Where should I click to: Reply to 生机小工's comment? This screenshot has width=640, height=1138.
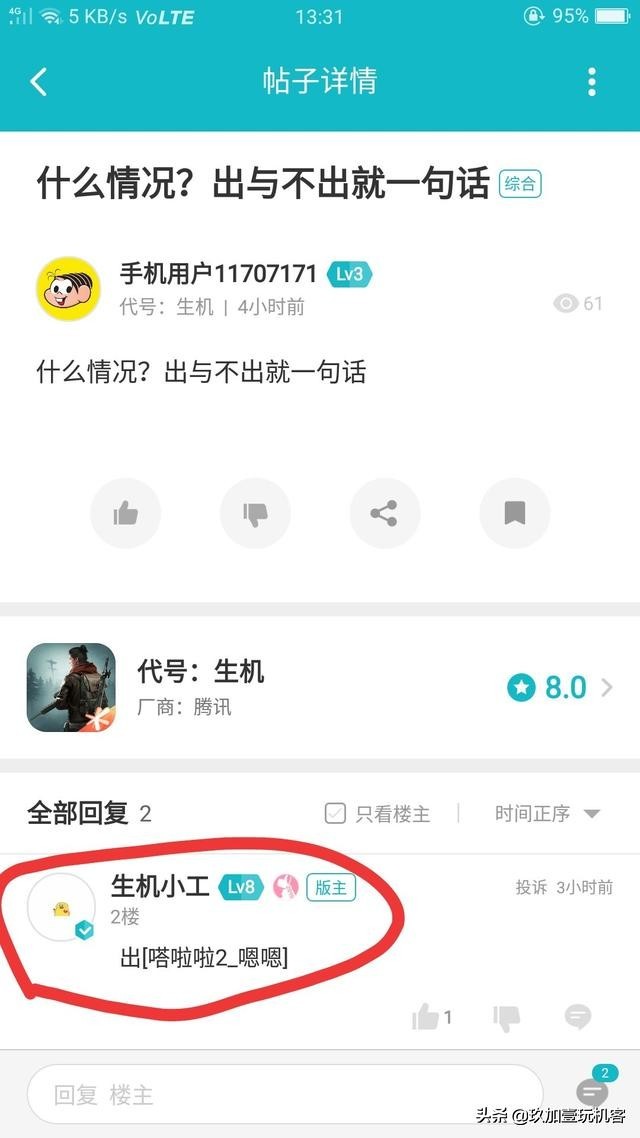[x=577, y=1017]
